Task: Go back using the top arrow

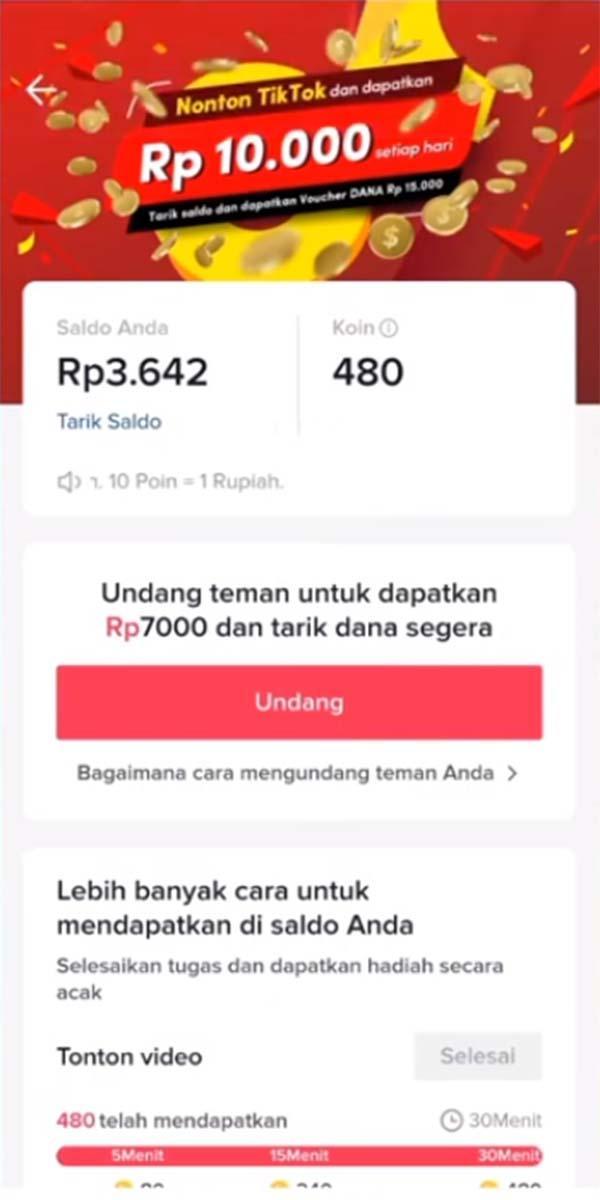Action: pyautogui.click(x=41, y=90)
